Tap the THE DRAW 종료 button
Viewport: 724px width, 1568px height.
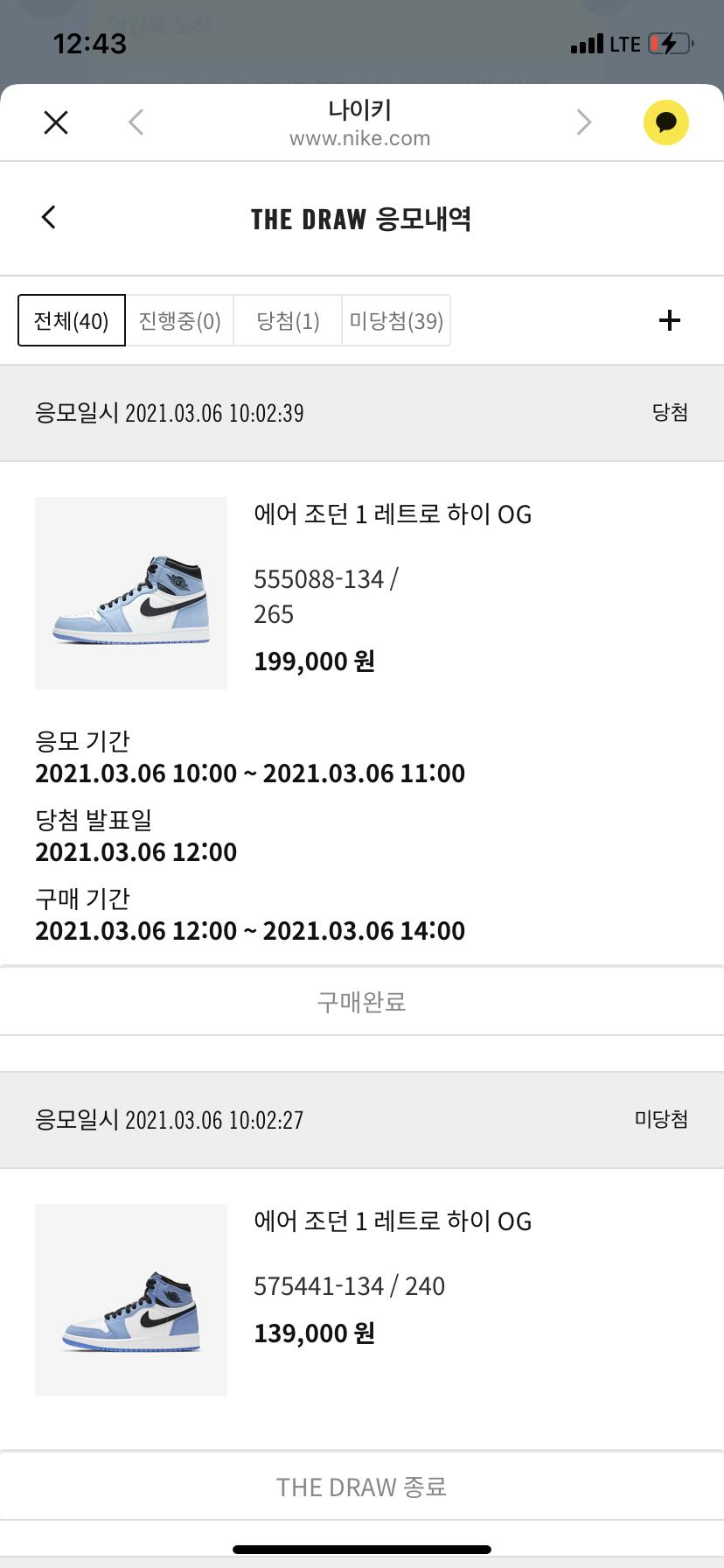362,1487
